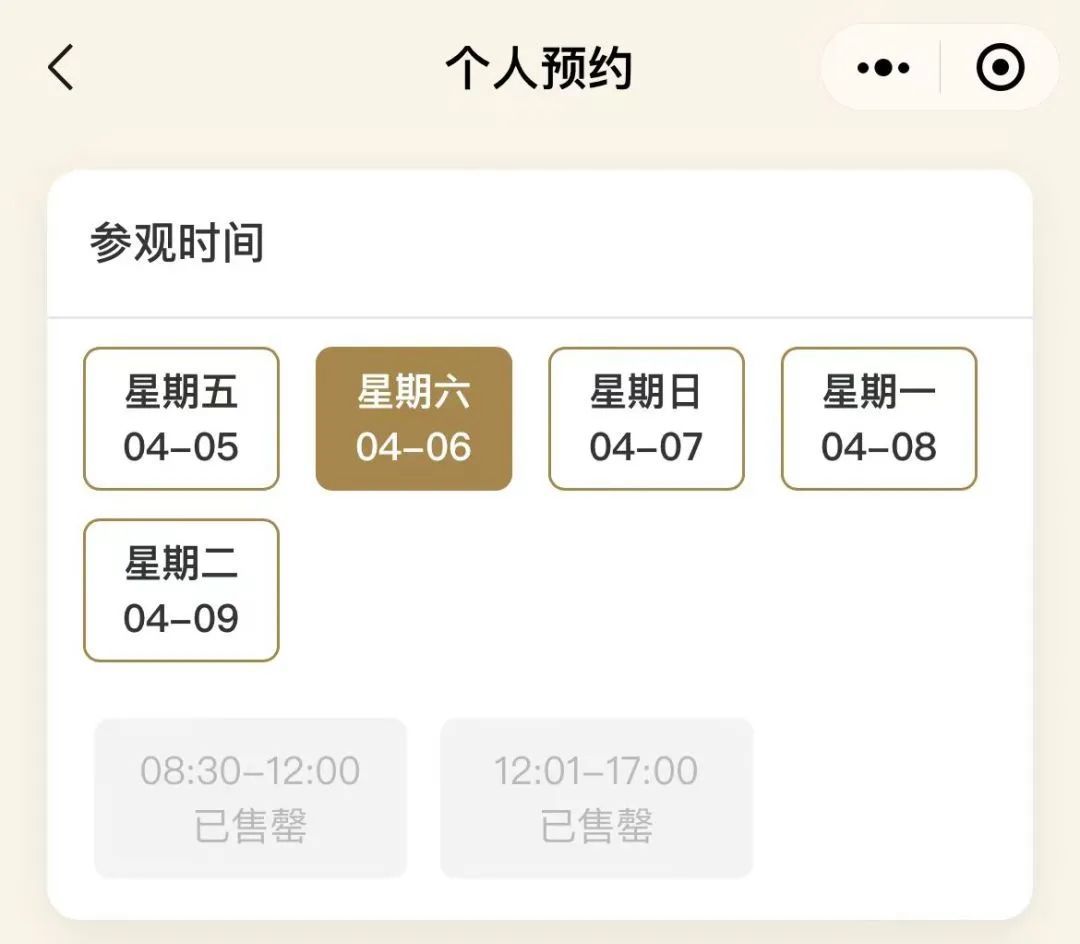Select 星期五 04-05 as the visit date
The height and width of the screenshot is (944, 1080).
[181, 419]
